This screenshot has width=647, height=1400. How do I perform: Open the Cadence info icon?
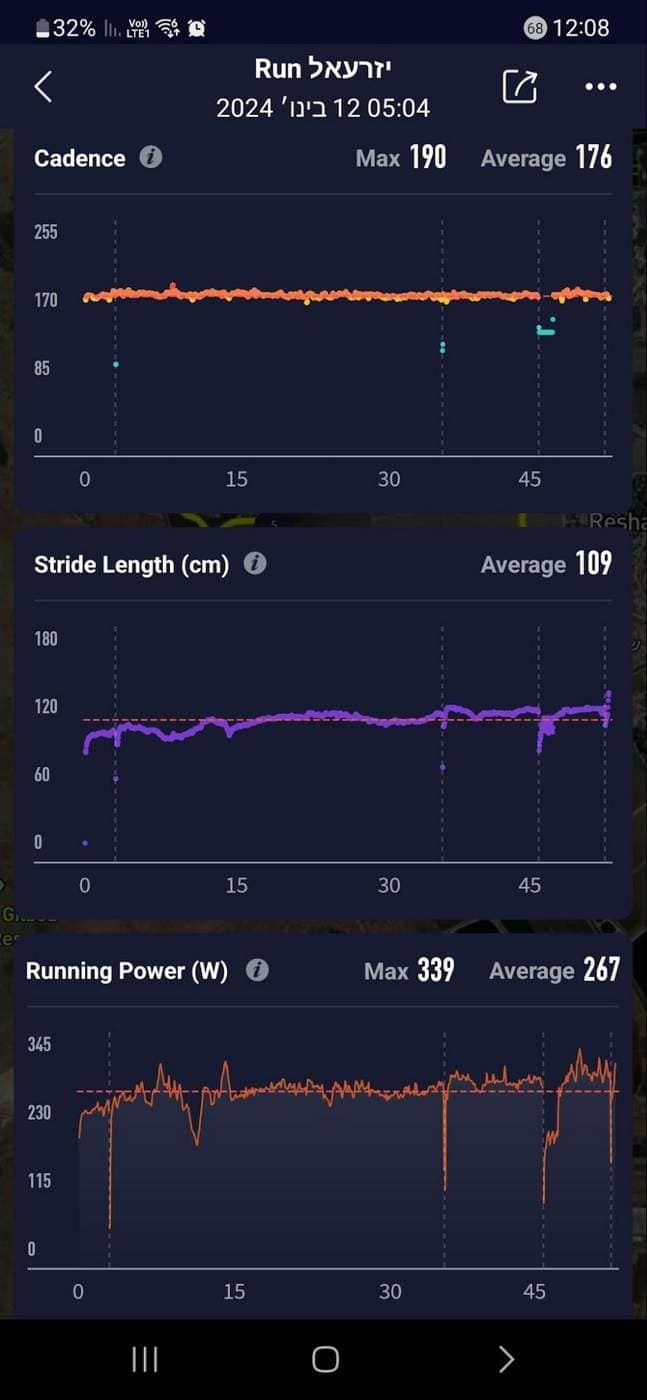pyautogui.click(x=151, y=157)
